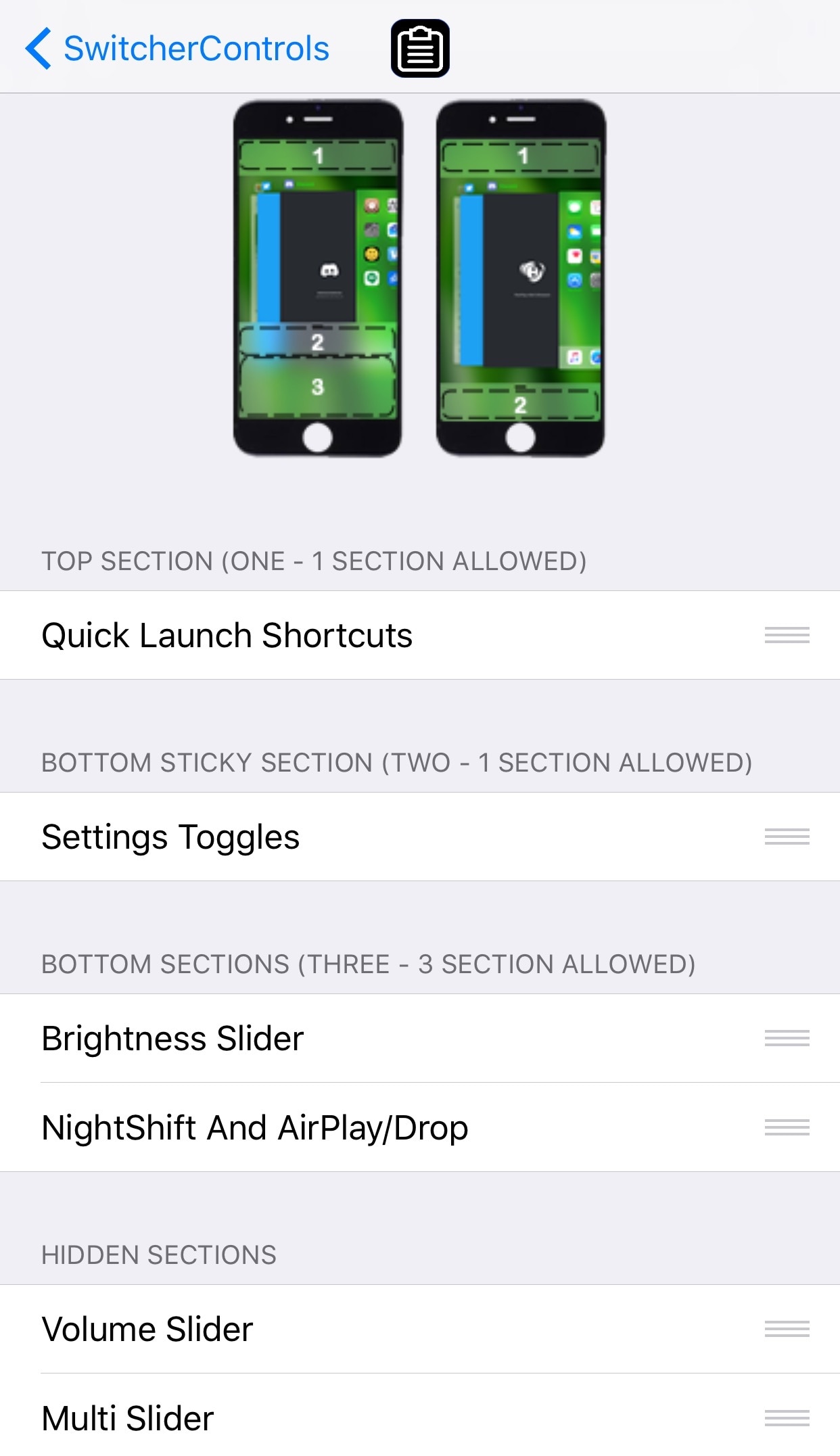Select the Volume Slider row
This screenshot has height=1456, width=840.
tap(147, 1330)
